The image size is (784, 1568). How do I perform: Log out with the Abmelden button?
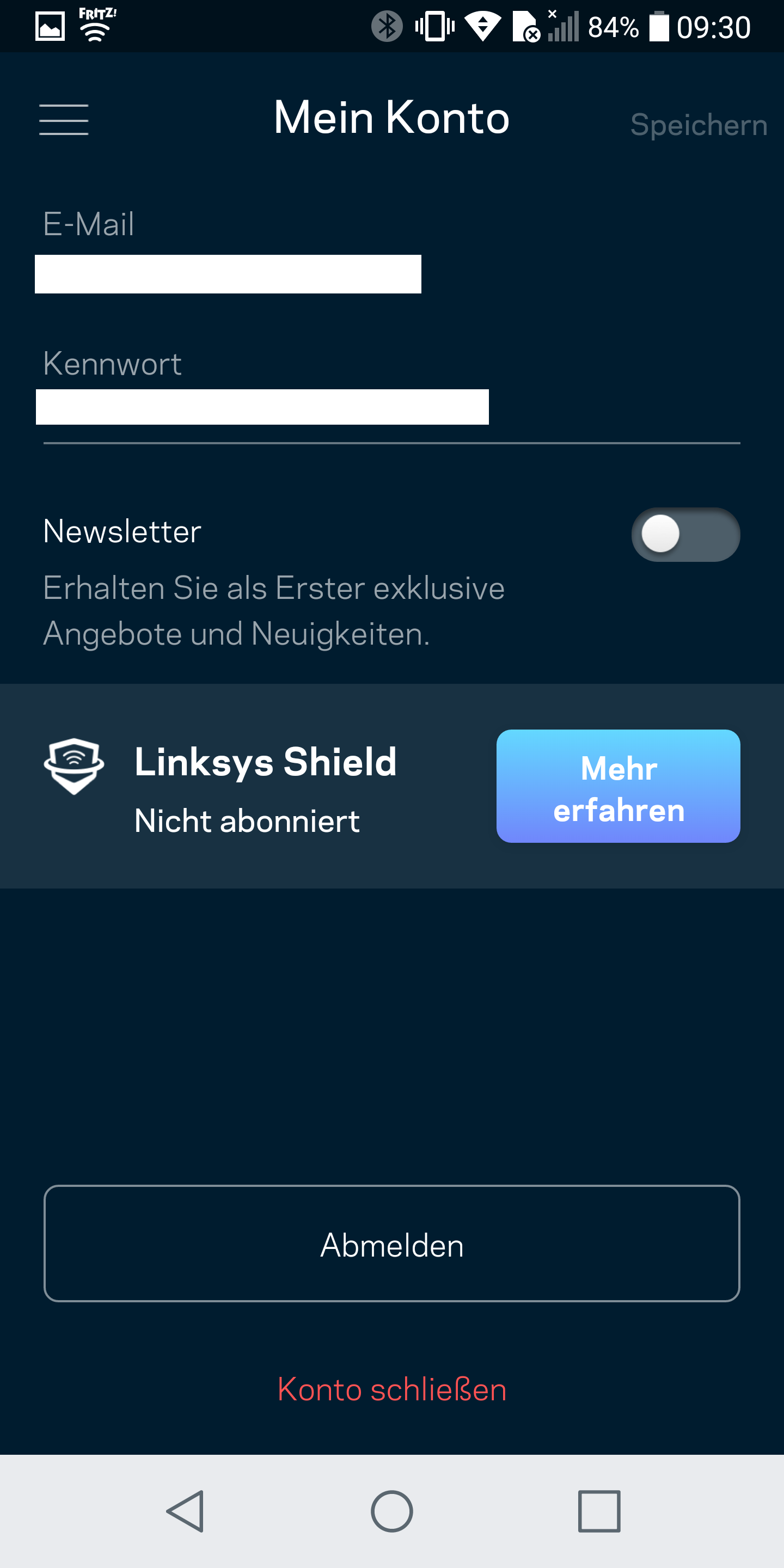pos(391,1243)
